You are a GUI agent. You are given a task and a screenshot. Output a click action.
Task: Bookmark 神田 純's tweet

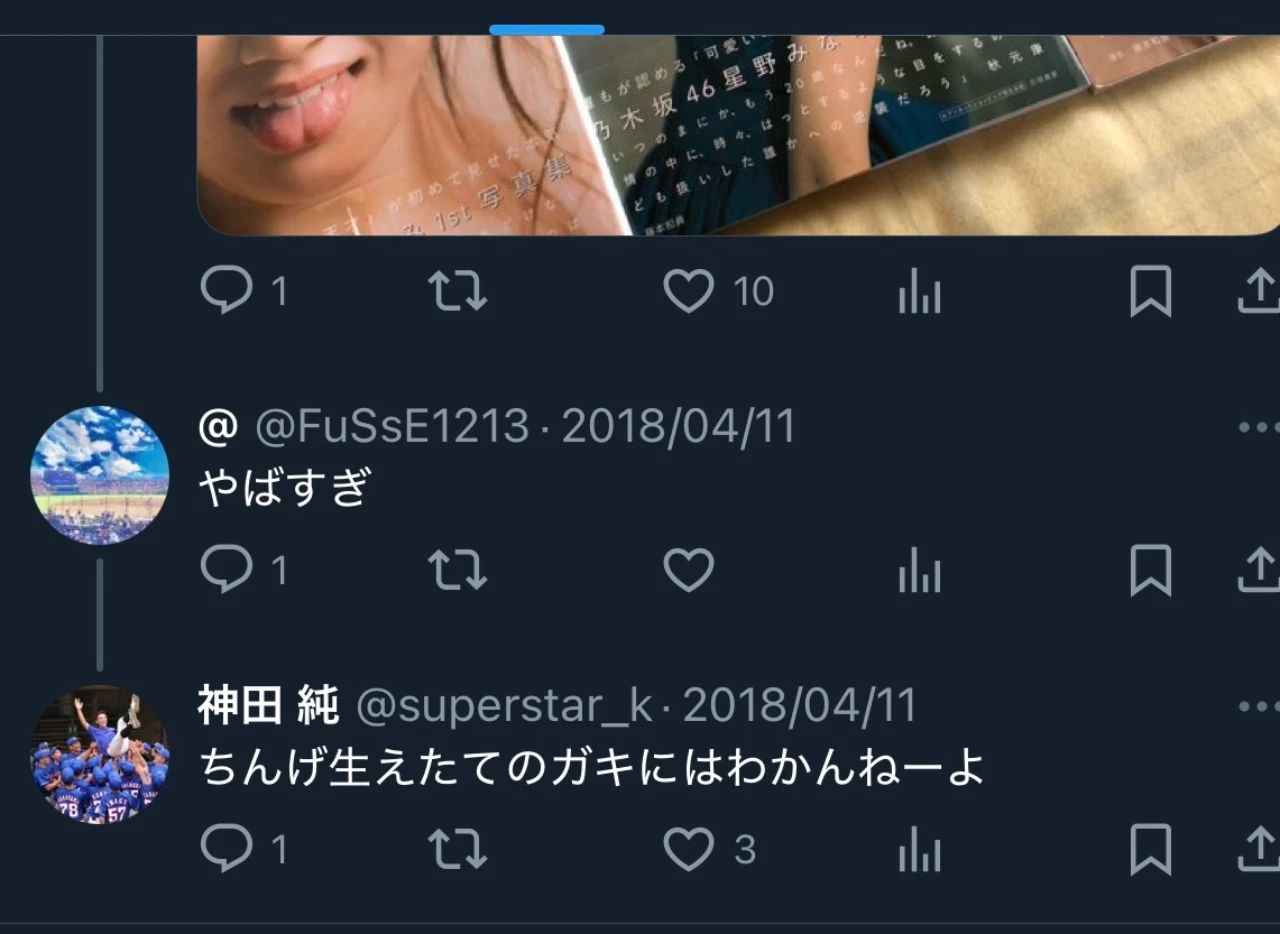pos(1150,849)
